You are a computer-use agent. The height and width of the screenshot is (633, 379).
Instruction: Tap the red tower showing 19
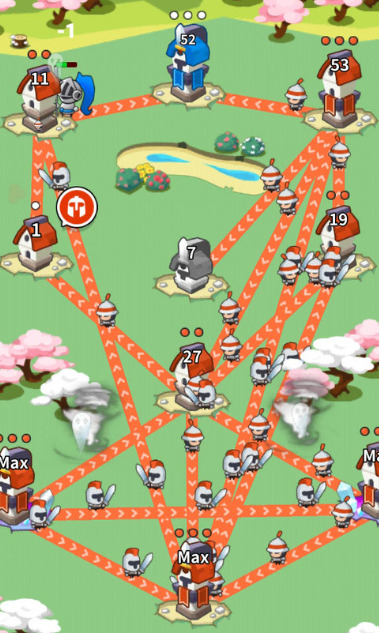[338, 238]
